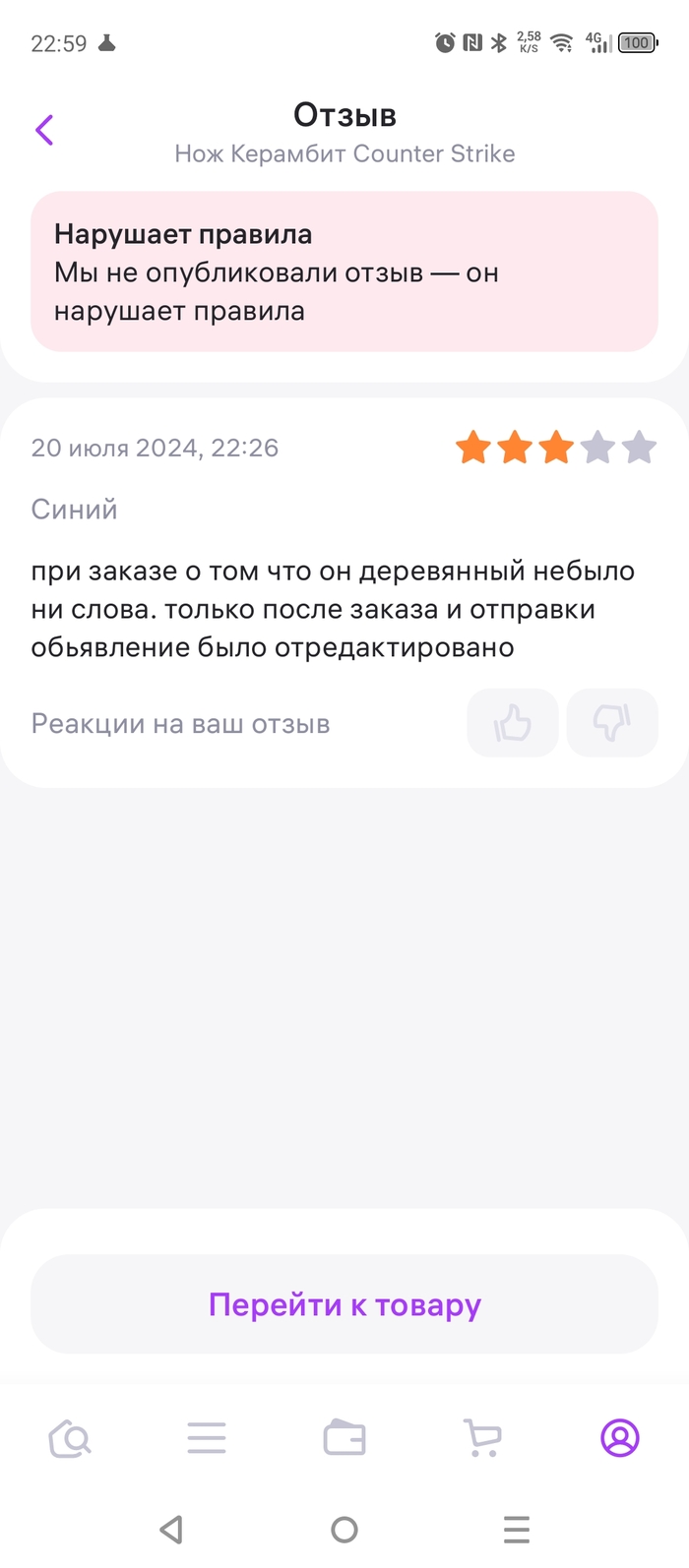Switch to the wallet tab
The image size is (689, 1568).
coord(344,1439)
